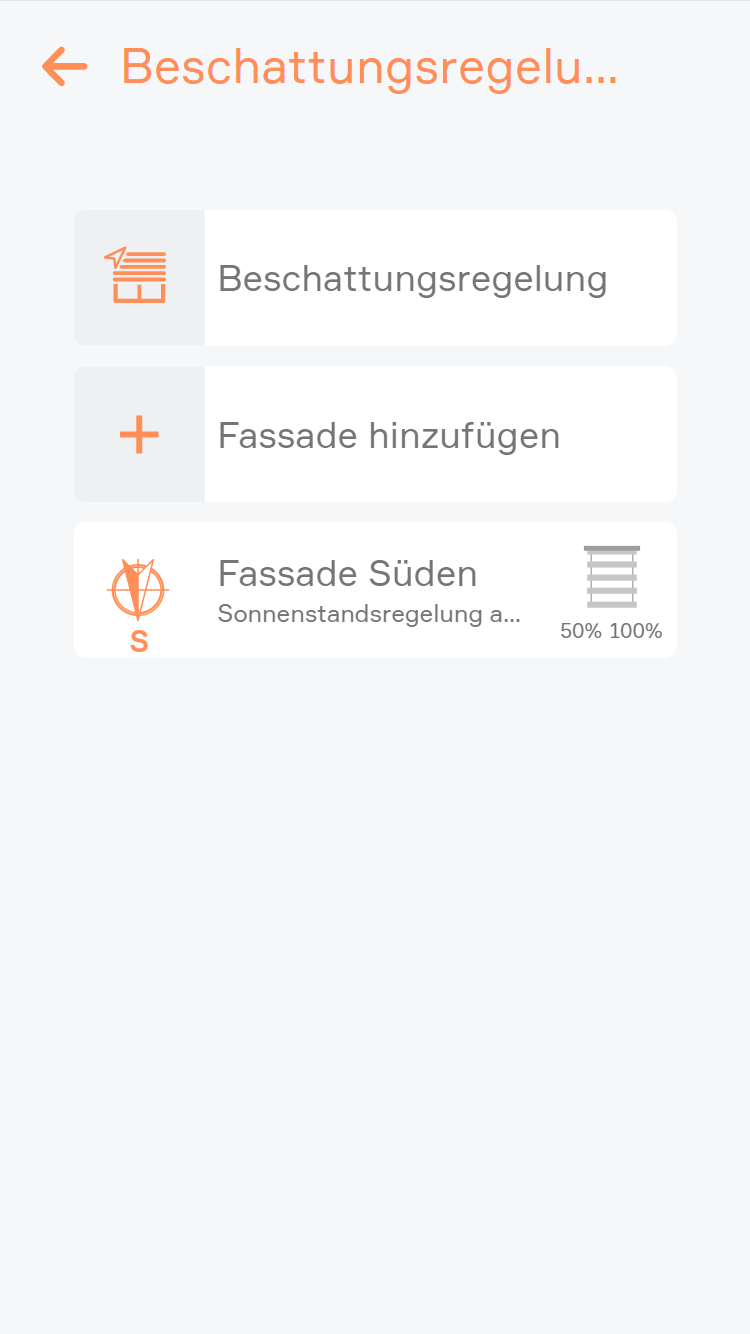Open the Fassade Süden entry

pos(375,590)
